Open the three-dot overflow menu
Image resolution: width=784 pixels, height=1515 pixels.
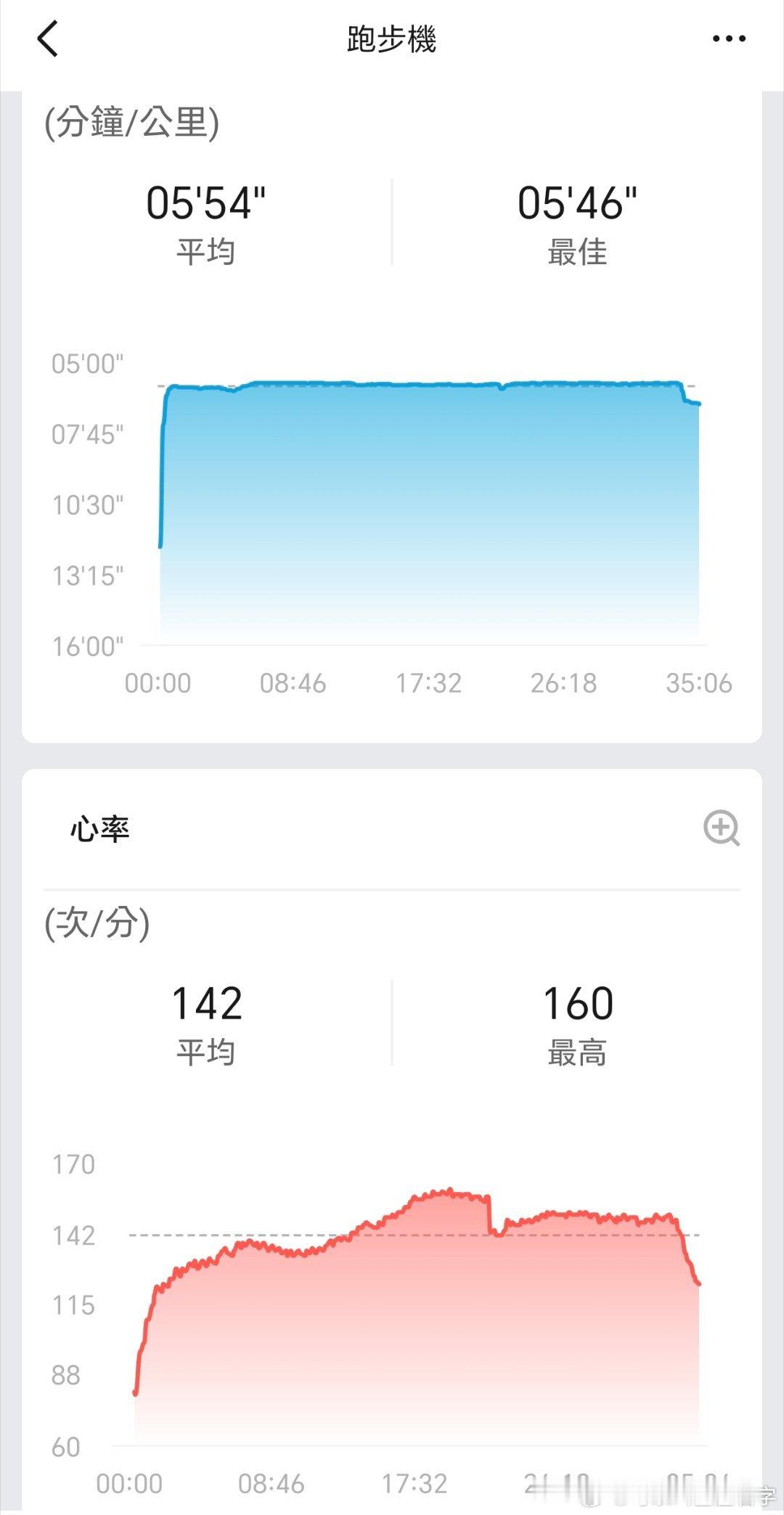pyautogui.click(x=729, y=38)
